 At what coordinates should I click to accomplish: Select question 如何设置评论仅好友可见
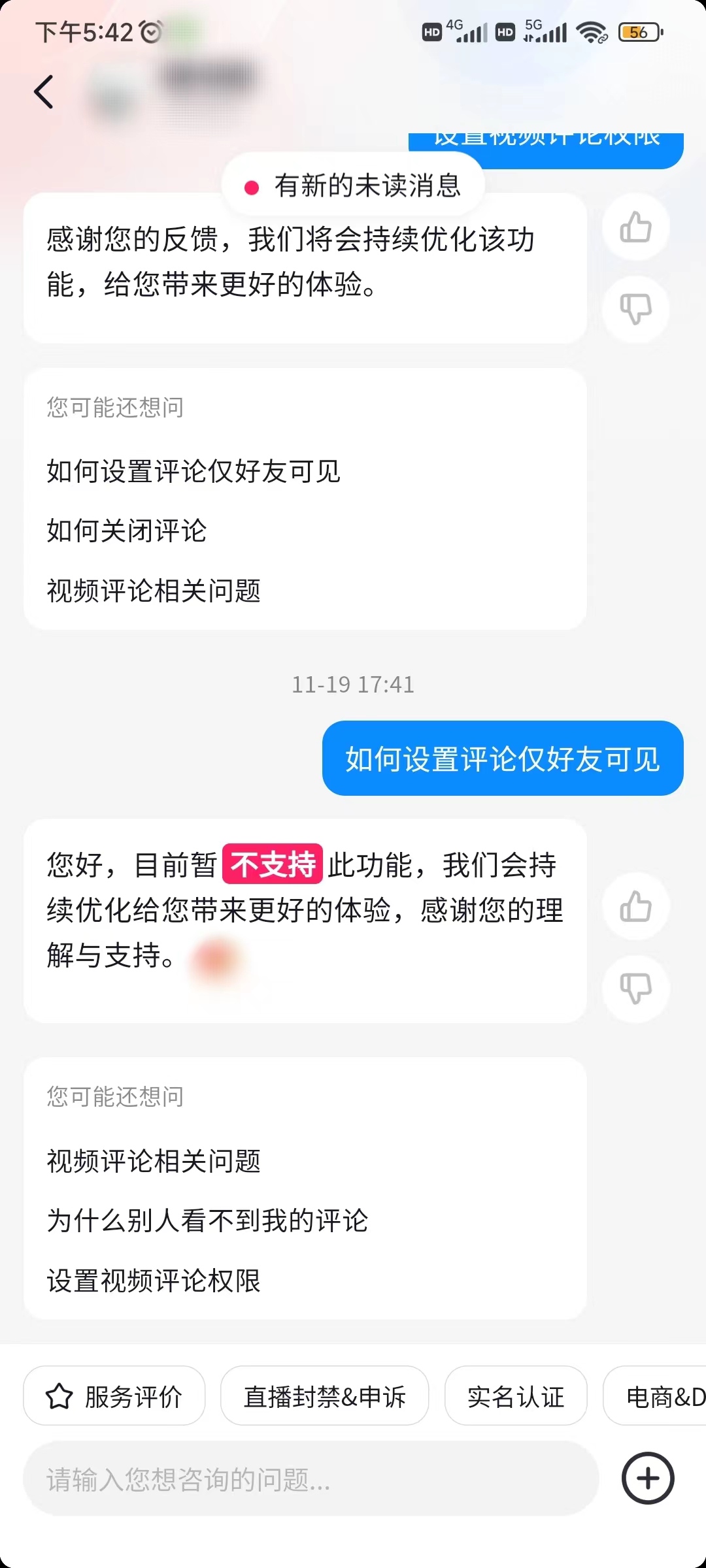(193, 472)
